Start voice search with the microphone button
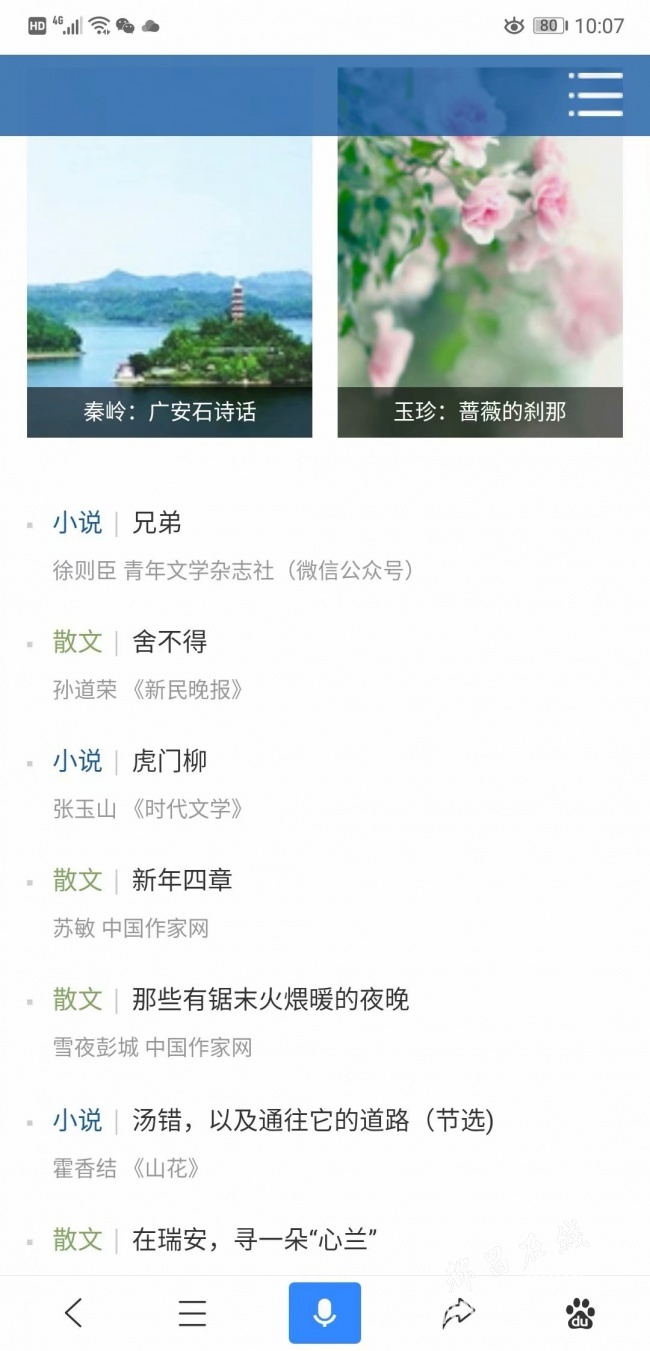The image size is (650, 1351). (325, 1313)
